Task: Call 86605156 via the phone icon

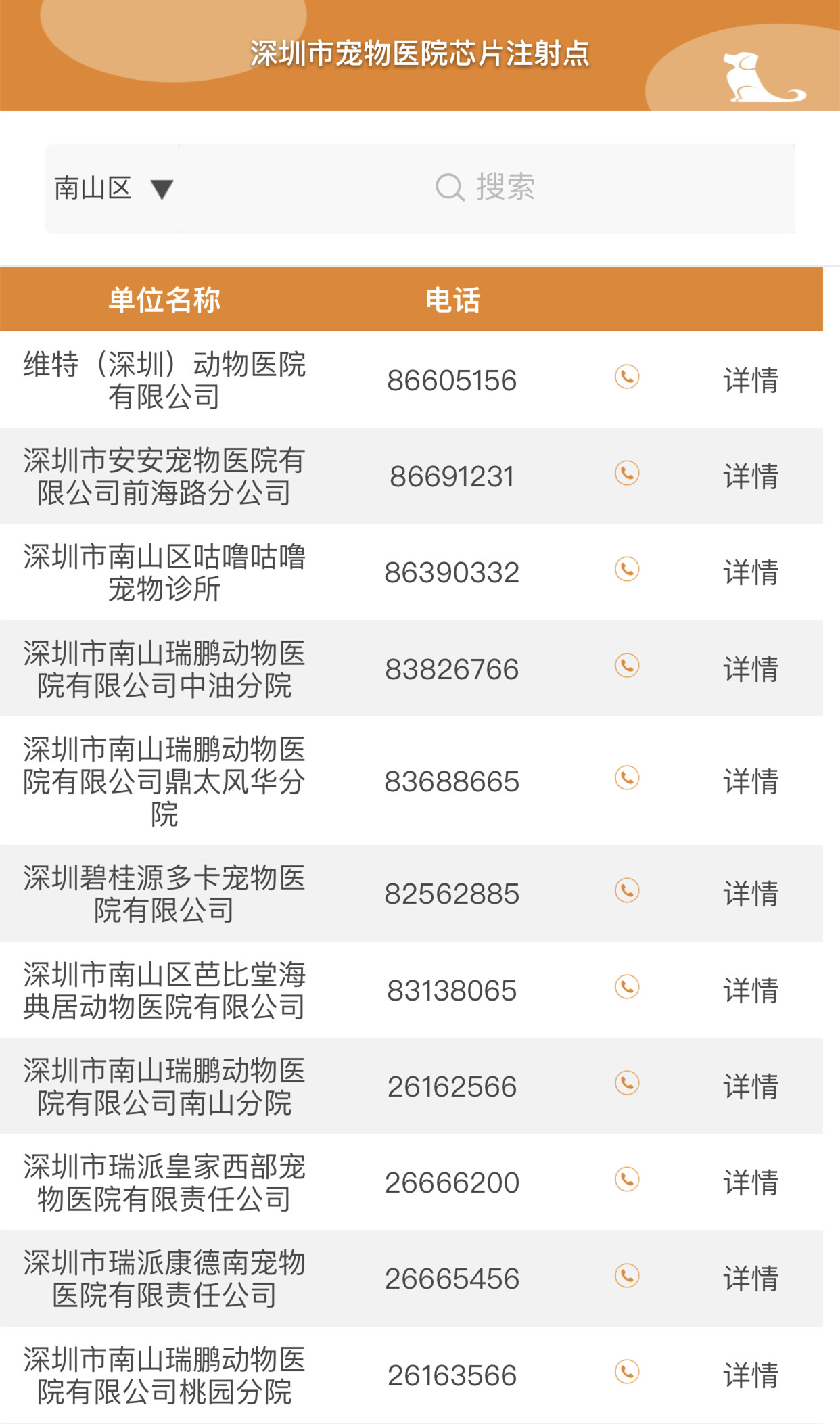Action: (x=627, y=377)
